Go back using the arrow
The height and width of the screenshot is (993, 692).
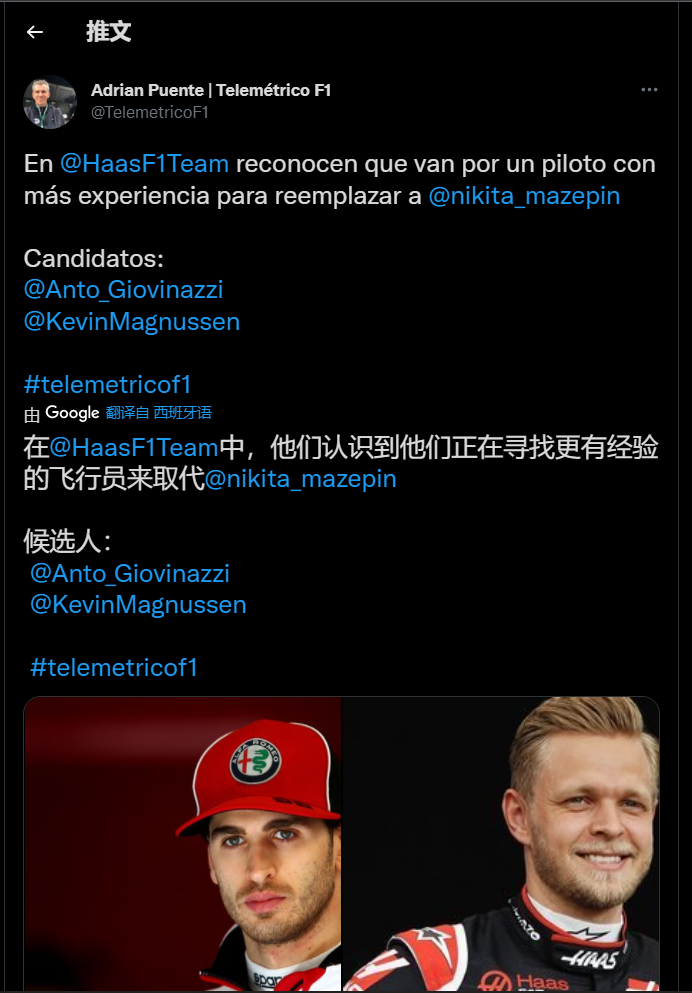click(x=35, y=32)
